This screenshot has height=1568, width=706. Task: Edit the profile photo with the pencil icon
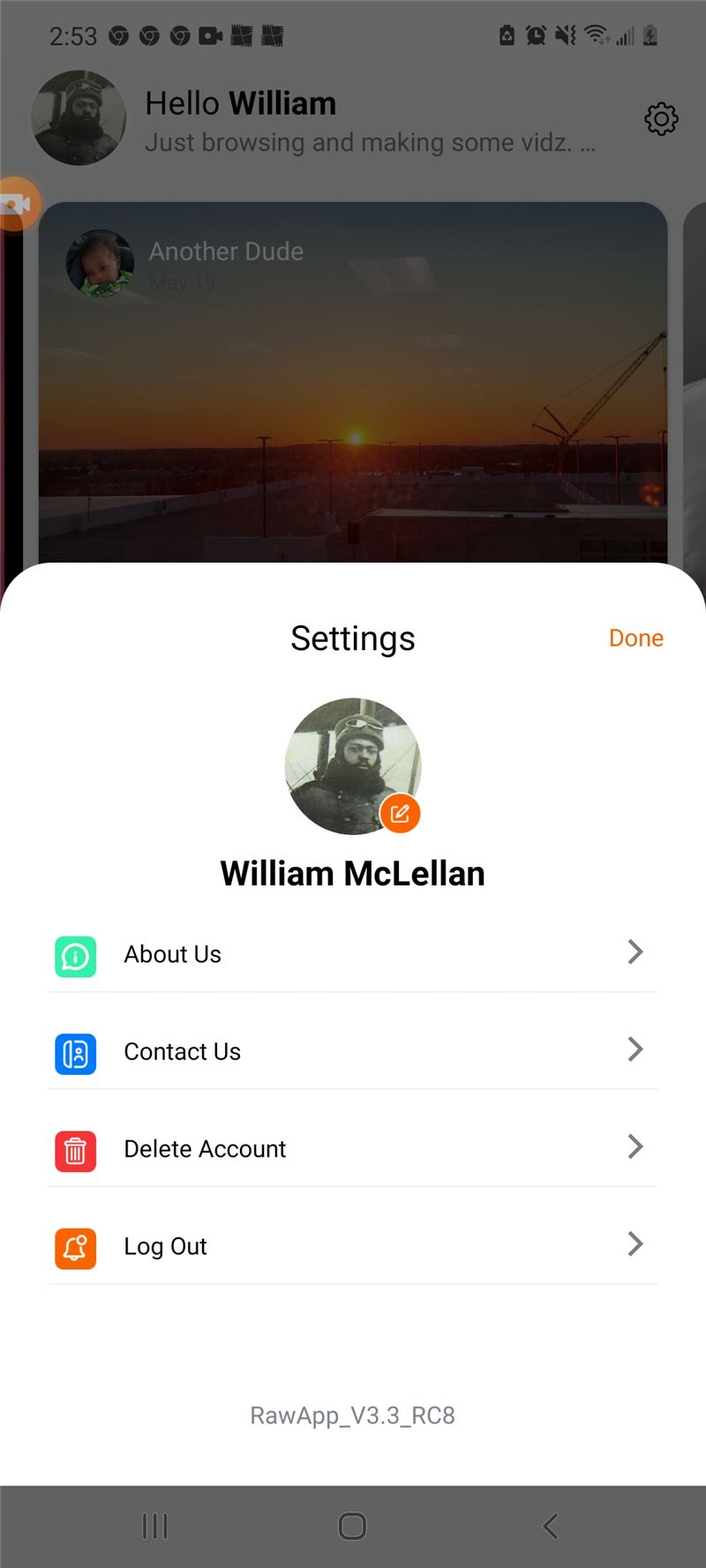[400, 813]
